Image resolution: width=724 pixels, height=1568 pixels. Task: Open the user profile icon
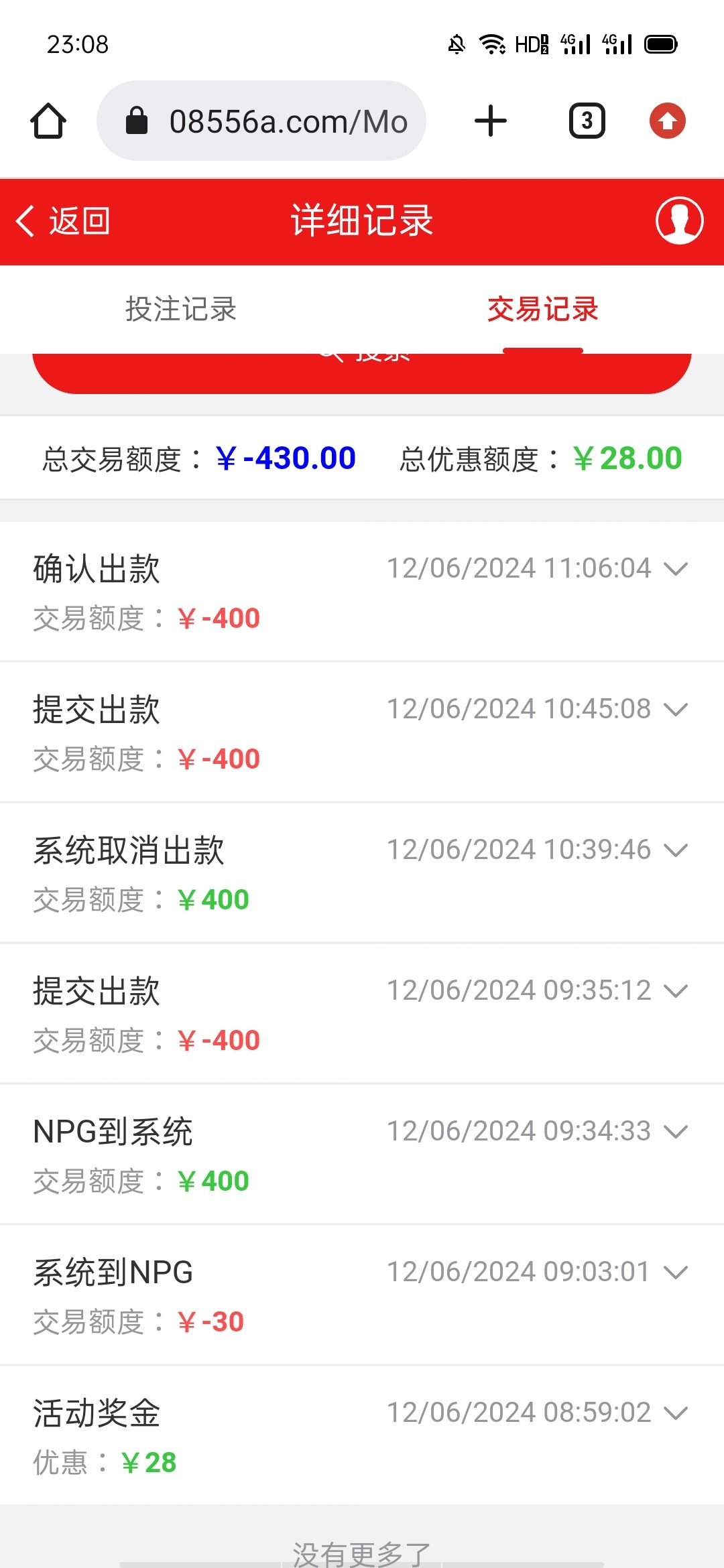click(x=679, y=220)
